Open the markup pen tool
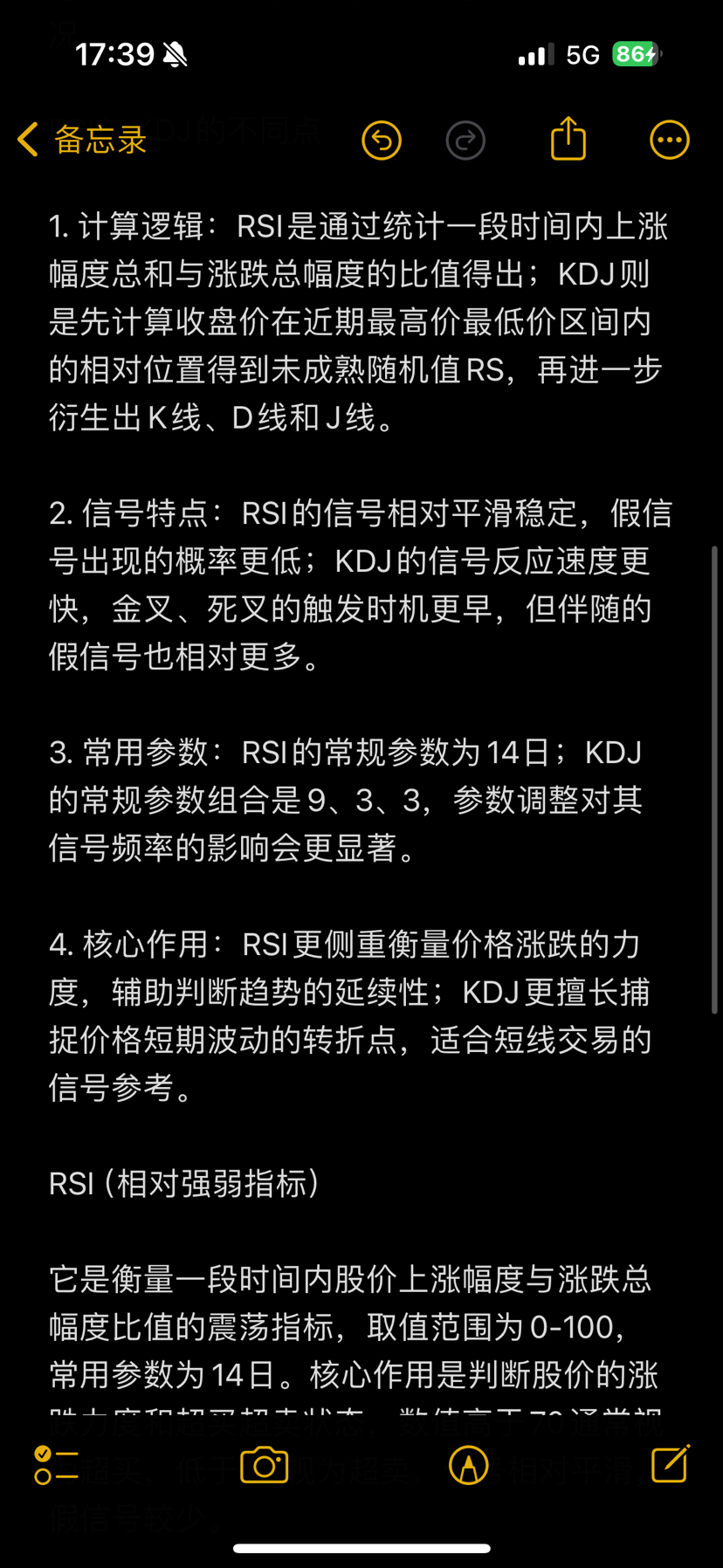 [469, 1465]
